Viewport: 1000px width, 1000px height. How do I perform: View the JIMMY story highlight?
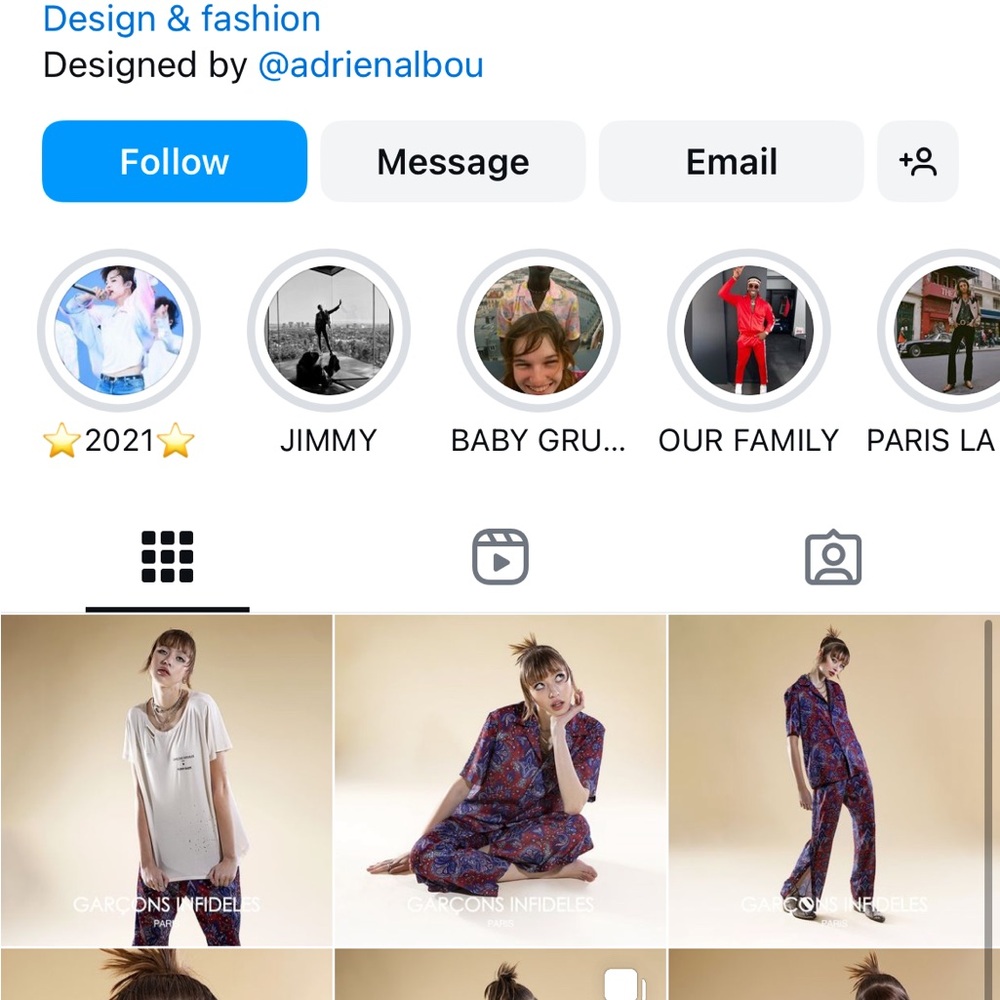coord(329,331)
